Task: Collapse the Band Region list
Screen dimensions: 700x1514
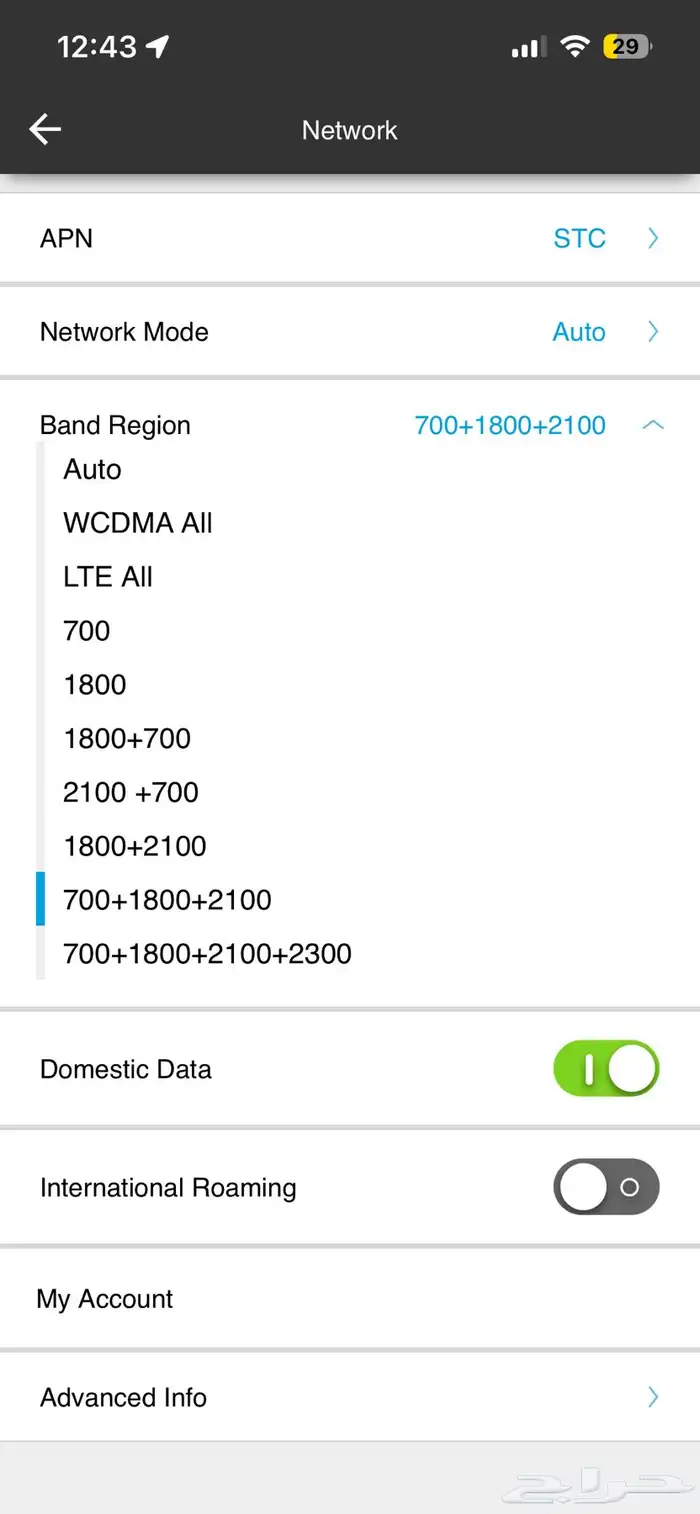Action: 652,425
